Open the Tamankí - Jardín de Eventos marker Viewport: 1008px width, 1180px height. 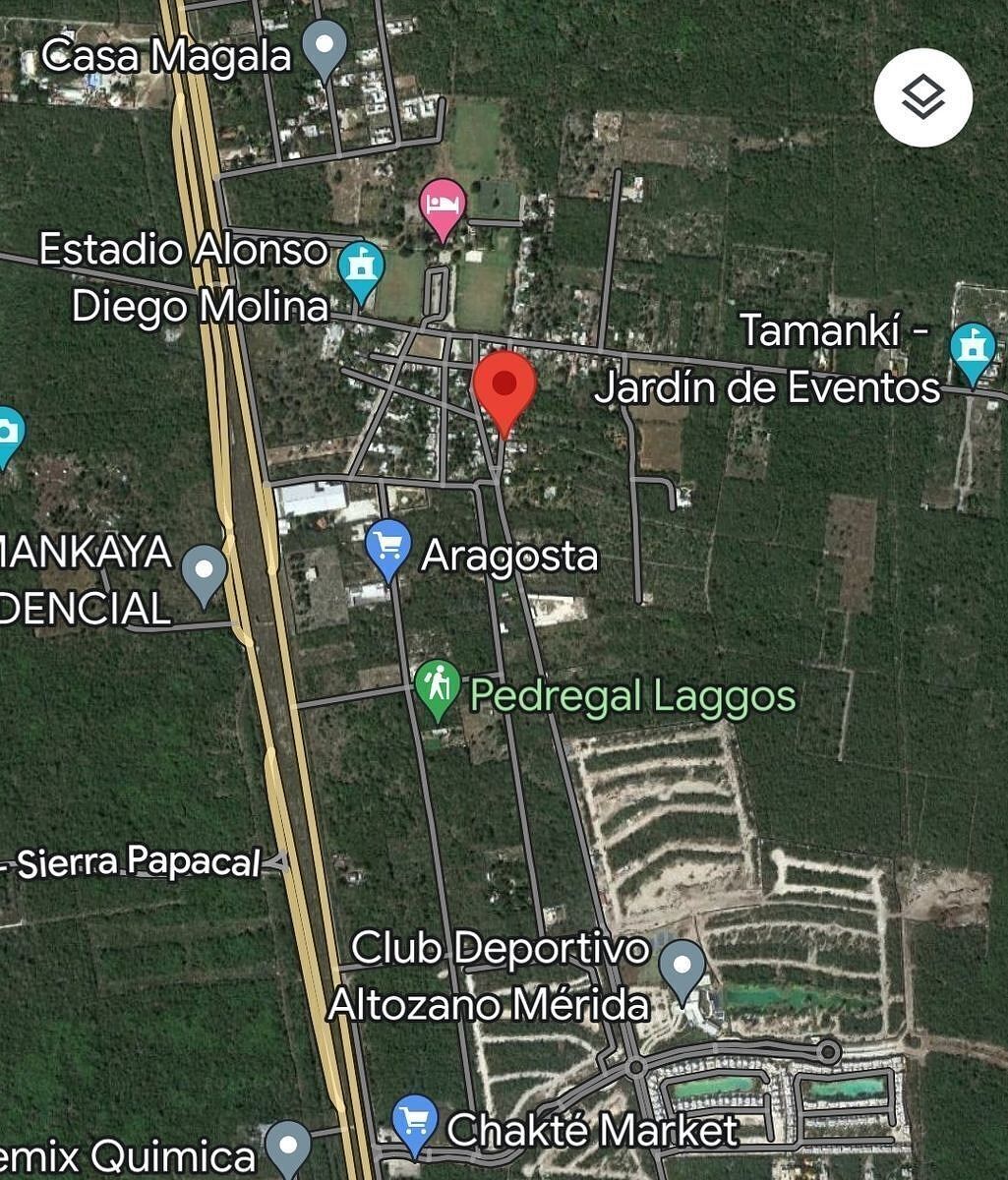pyautogui.click(x=973, y=351)
